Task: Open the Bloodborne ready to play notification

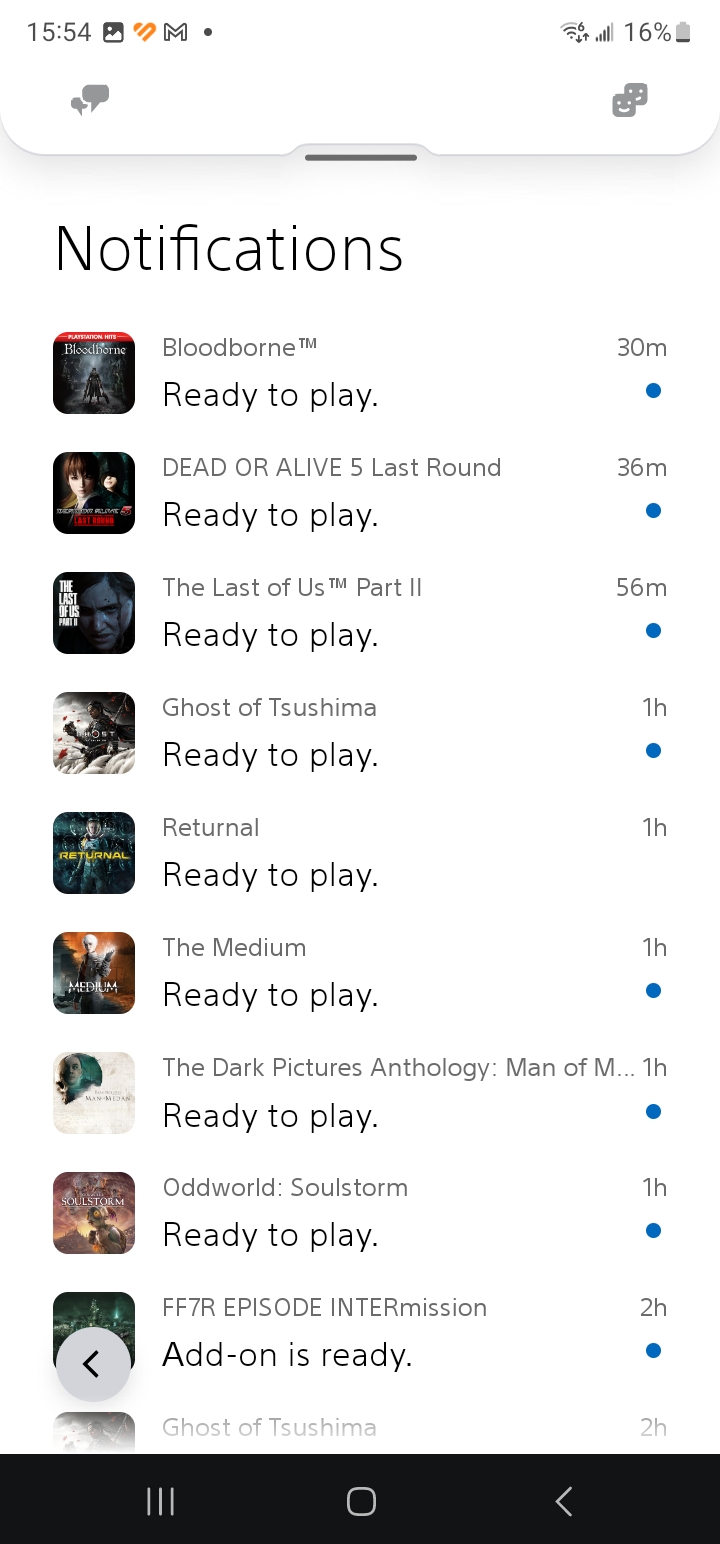Action: coord(360,373)
